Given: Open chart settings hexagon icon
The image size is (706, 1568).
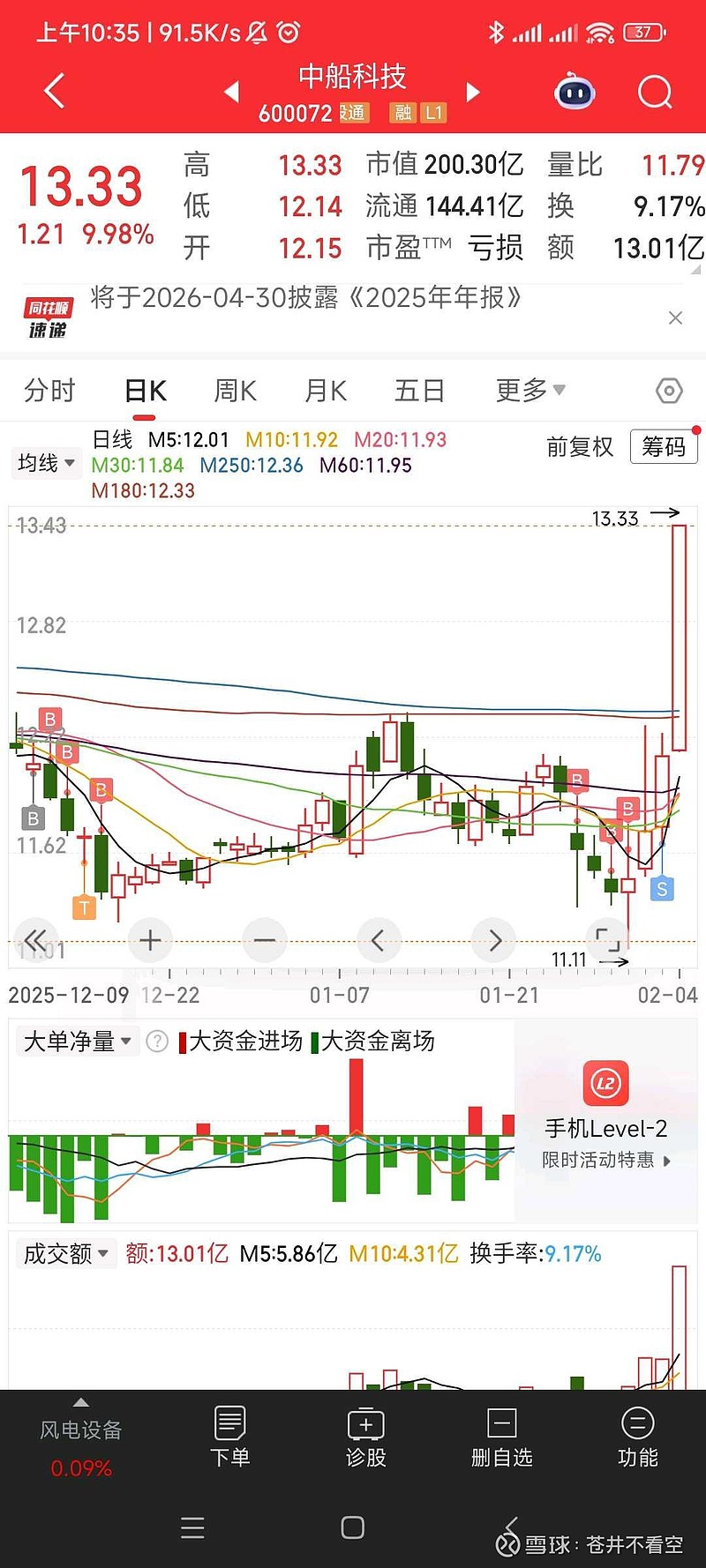Looking at the screenshot, I should pyautogui.click(x=669, y=391).
